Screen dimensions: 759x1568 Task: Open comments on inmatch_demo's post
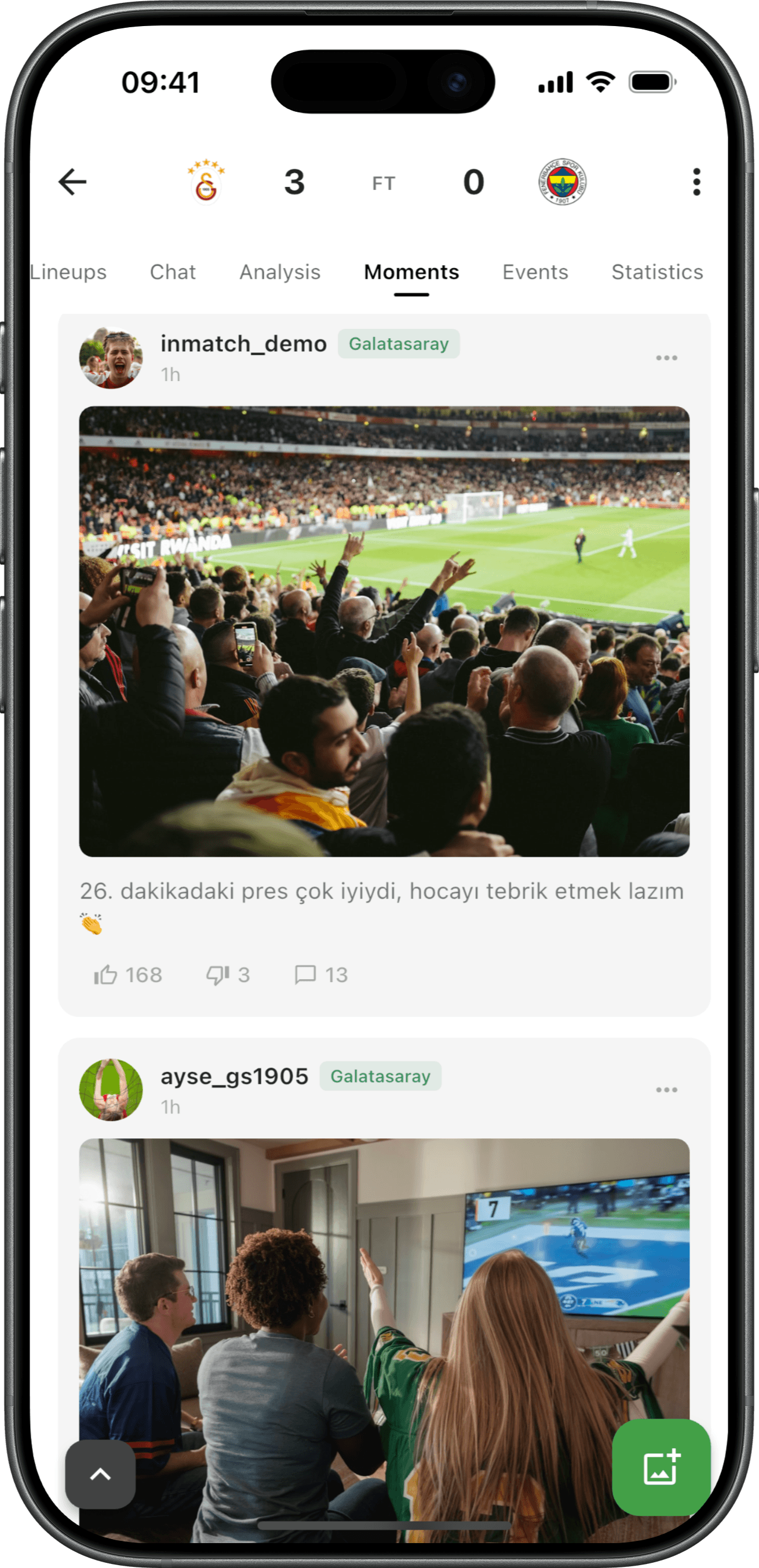[x=321, y=974]
